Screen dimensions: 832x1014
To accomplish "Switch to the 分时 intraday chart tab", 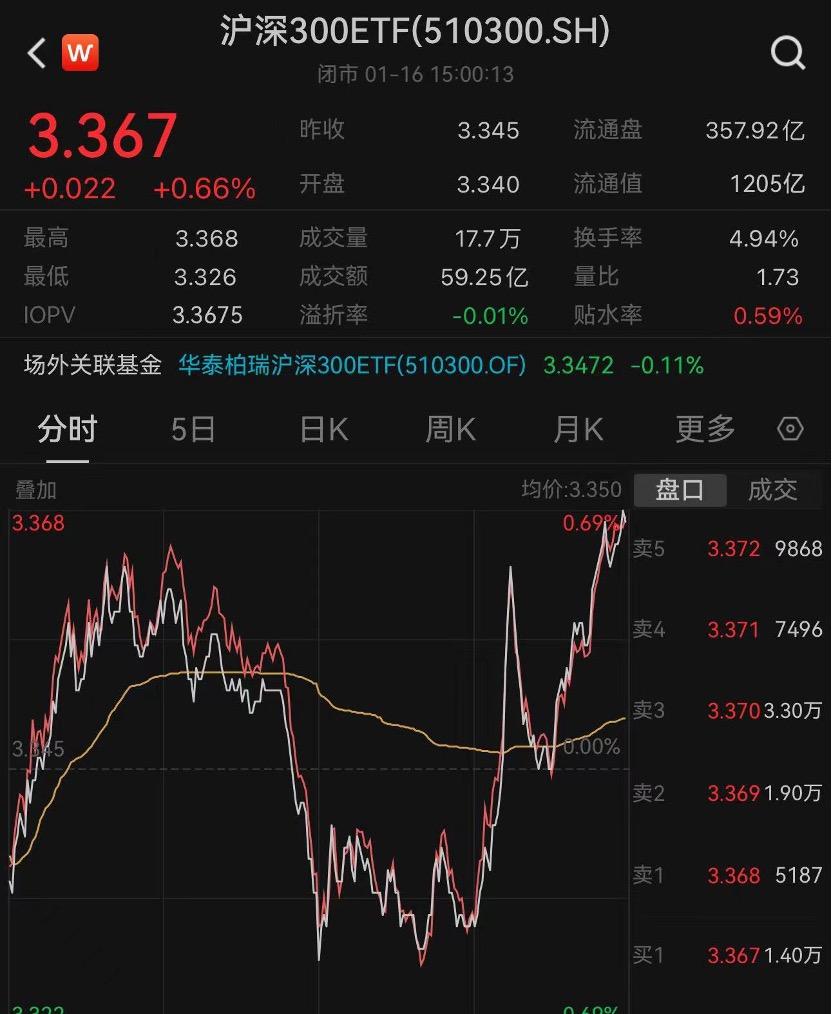I will pos(64,428).
